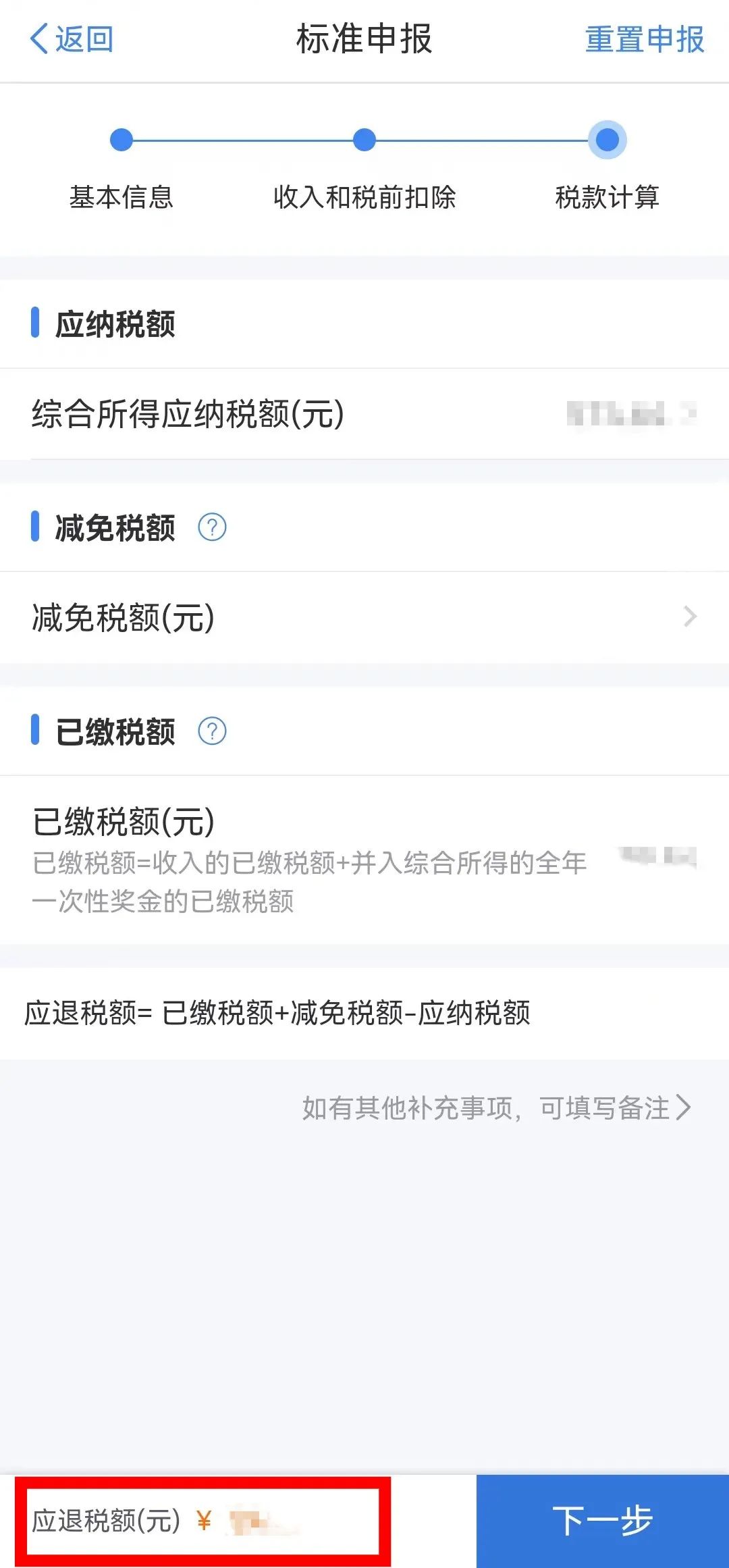Click the 基本信息 progress dot
The height and width of the screenshot is (1568, 729).
tap(122, 140)
